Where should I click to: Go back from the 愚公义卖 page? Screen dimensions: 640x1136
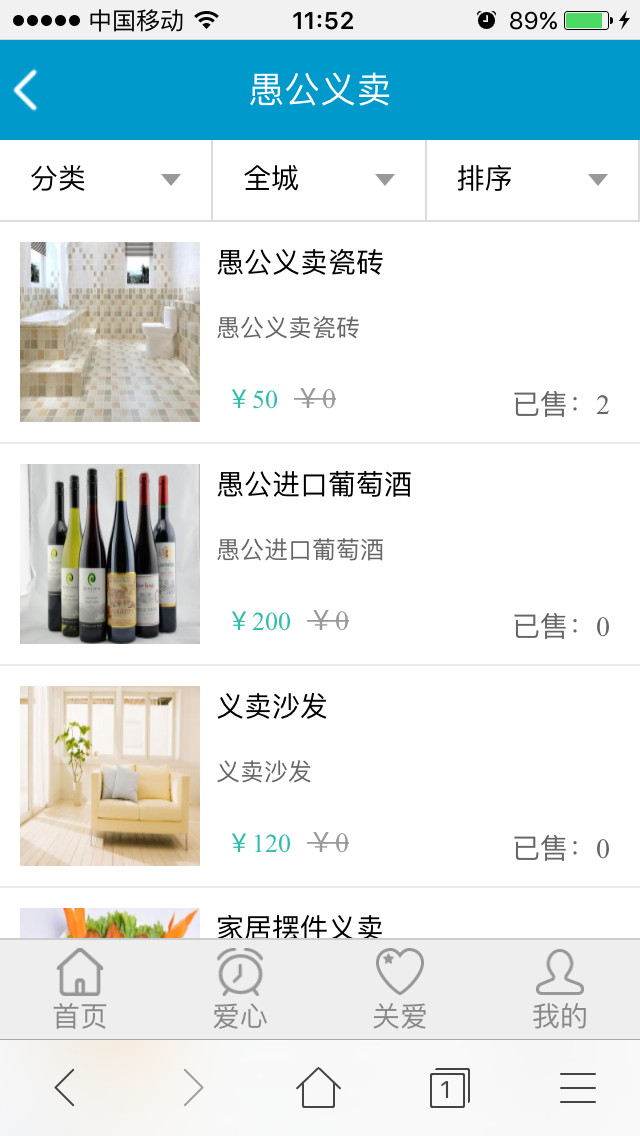pos(26,90)
